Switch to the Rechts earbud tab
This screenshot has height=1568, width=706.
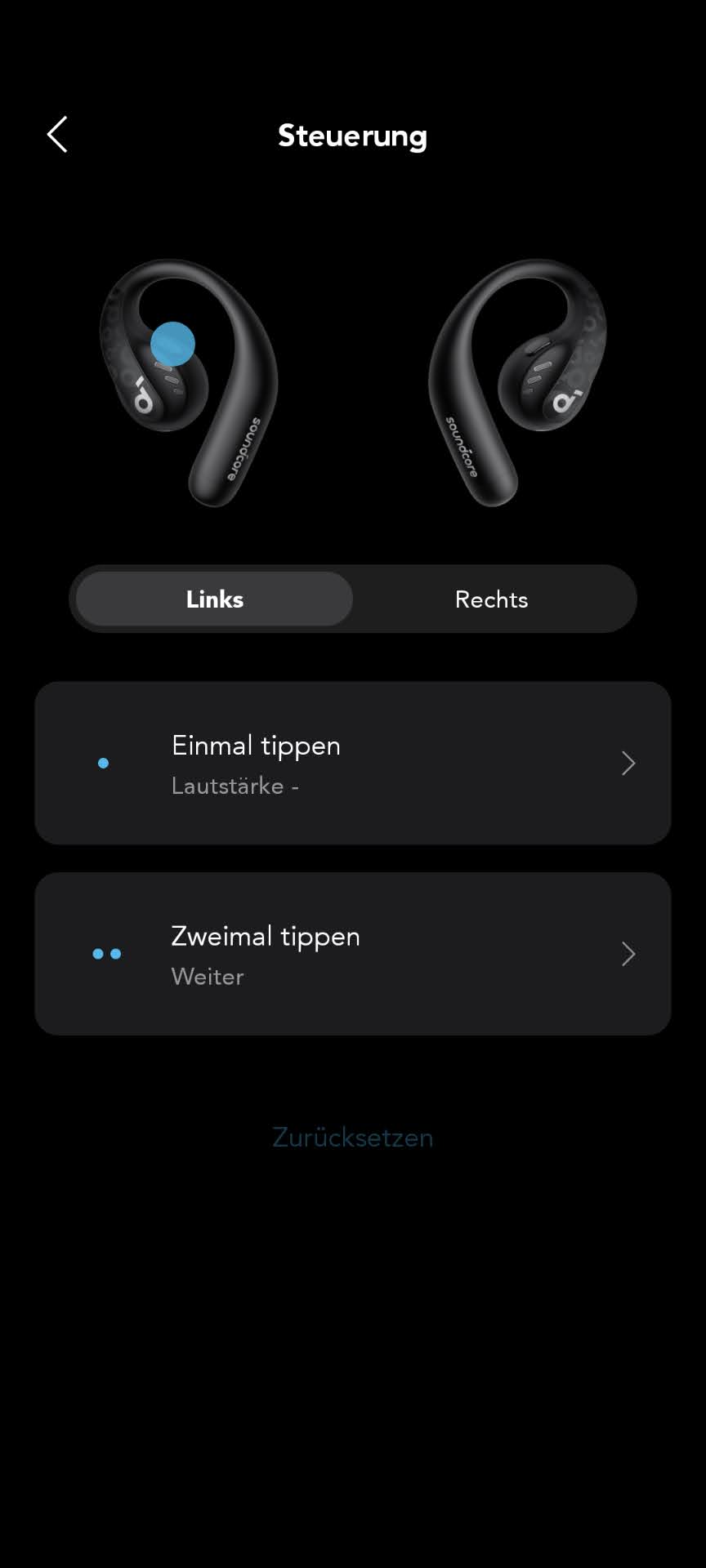tap(491, 599)
